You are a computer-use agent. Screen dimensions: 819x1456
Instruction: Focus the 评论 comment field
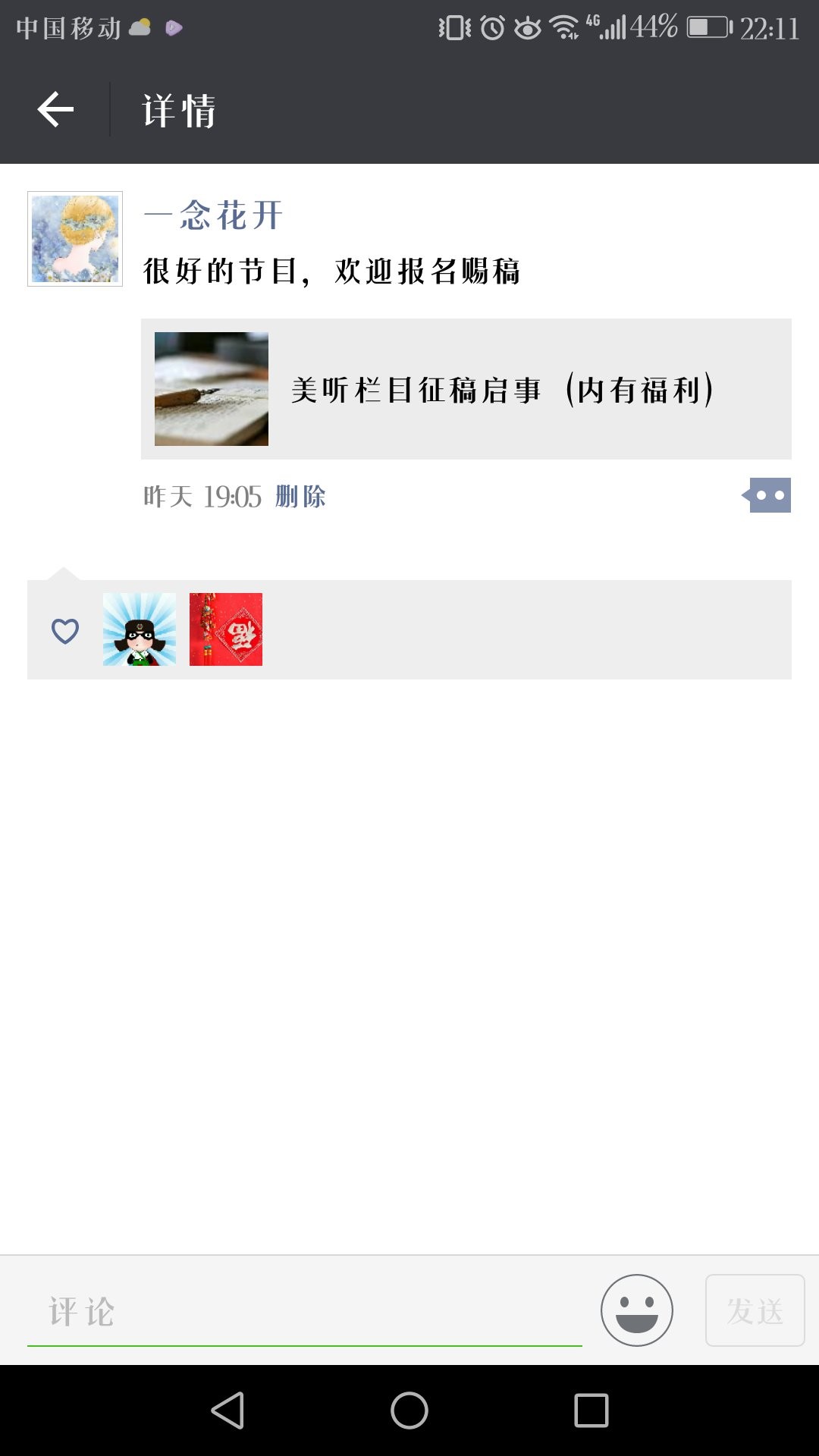(x=303, y=1311)
